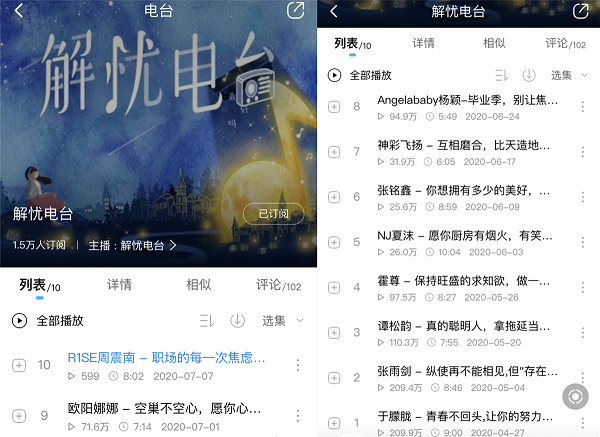600x437 pixels.
Task: Play the 张铭鑫 episode
Action: [x=463, y=190]
